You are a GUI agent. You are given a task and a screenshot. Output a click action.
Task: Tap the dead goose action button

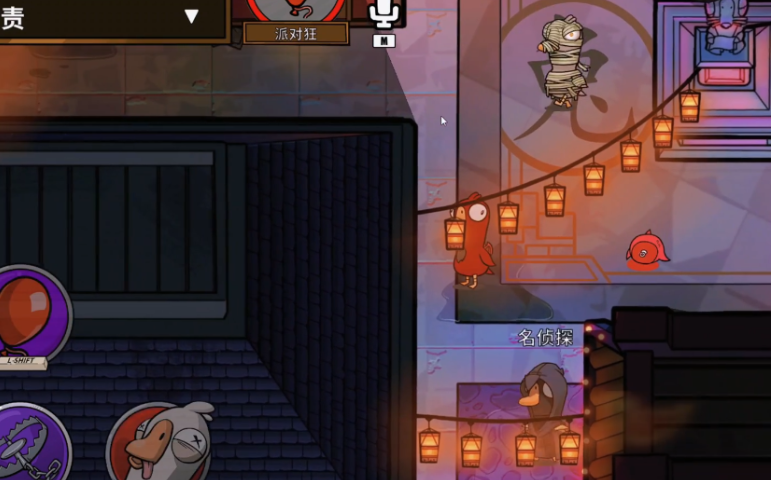coord(160,445)
